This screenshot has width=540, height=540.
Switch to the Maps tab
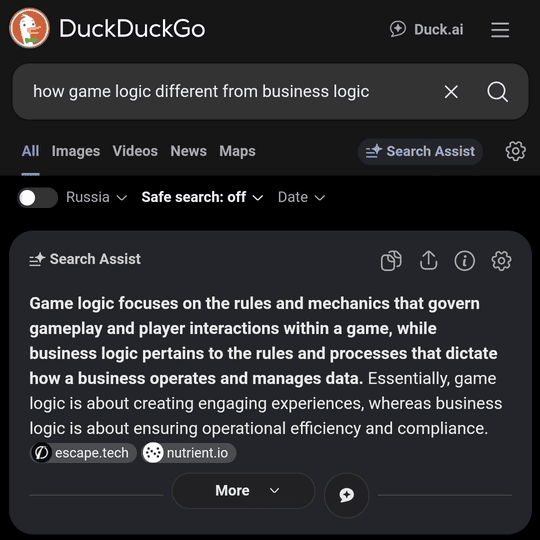237,151
